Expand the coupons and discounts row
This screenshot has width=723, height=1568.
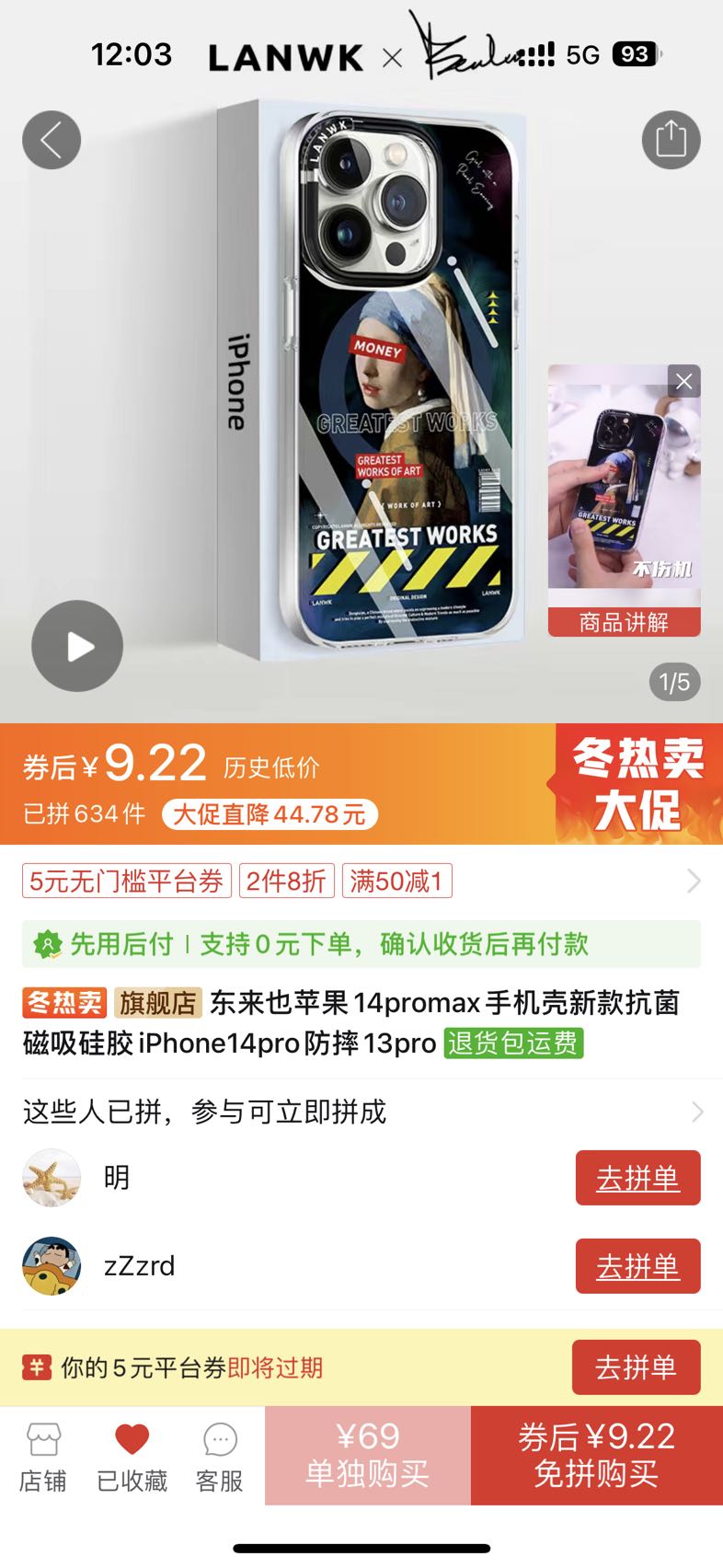694,882
